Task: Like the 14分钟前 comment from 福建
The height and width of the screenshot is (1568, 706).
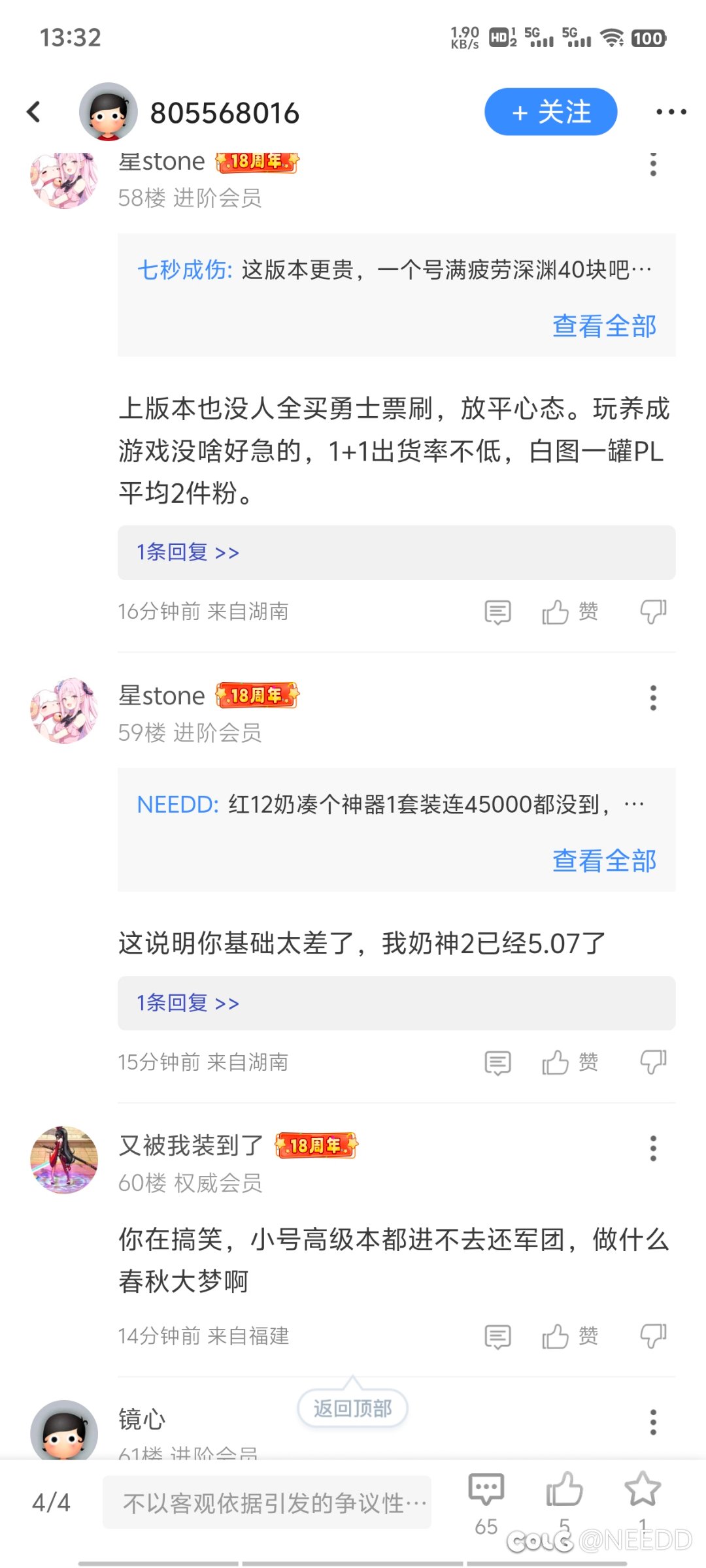Action: tap(569, 1337)
